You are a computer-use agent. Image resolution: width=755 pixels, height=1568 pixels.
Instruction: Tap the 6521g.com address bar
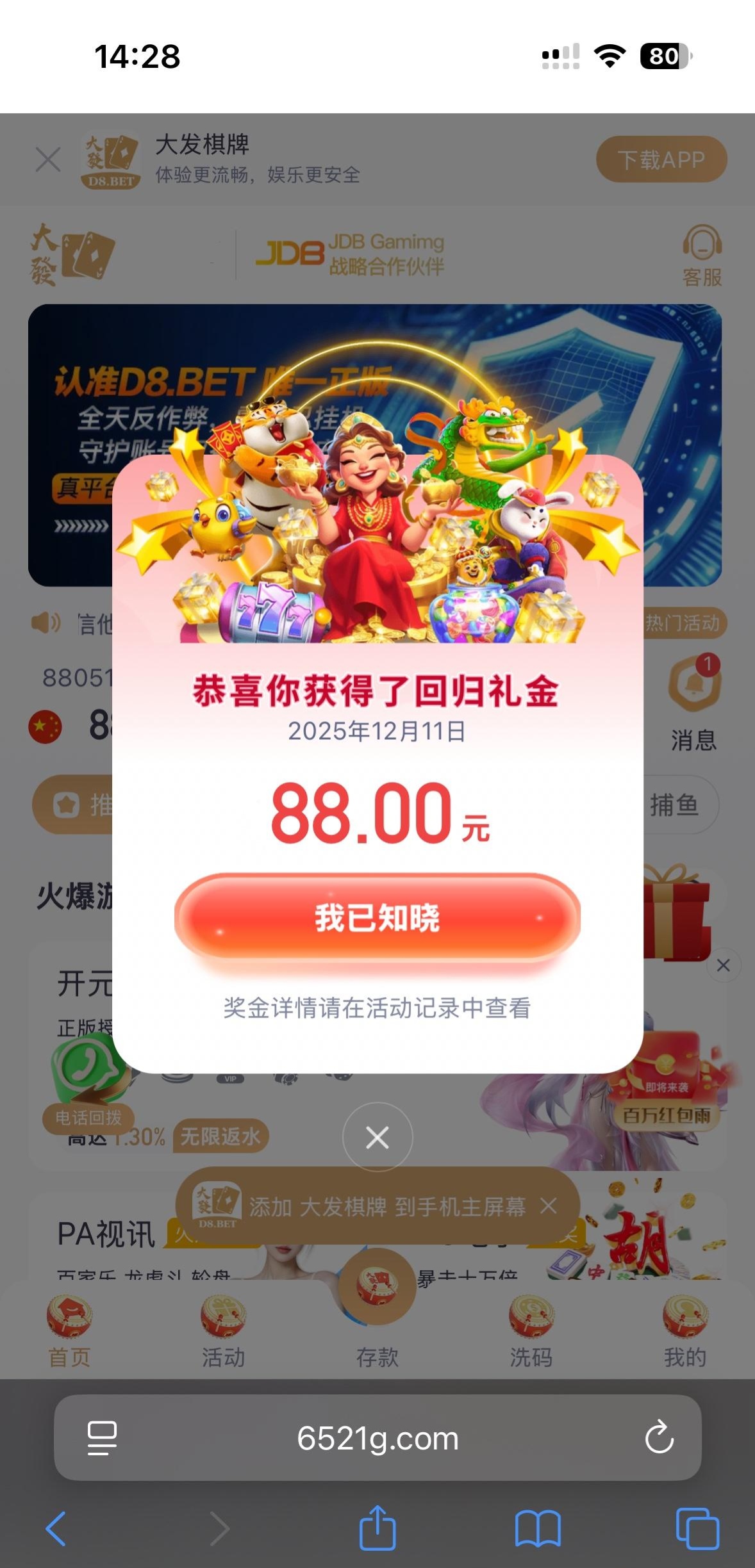(x=377, y=1437)
